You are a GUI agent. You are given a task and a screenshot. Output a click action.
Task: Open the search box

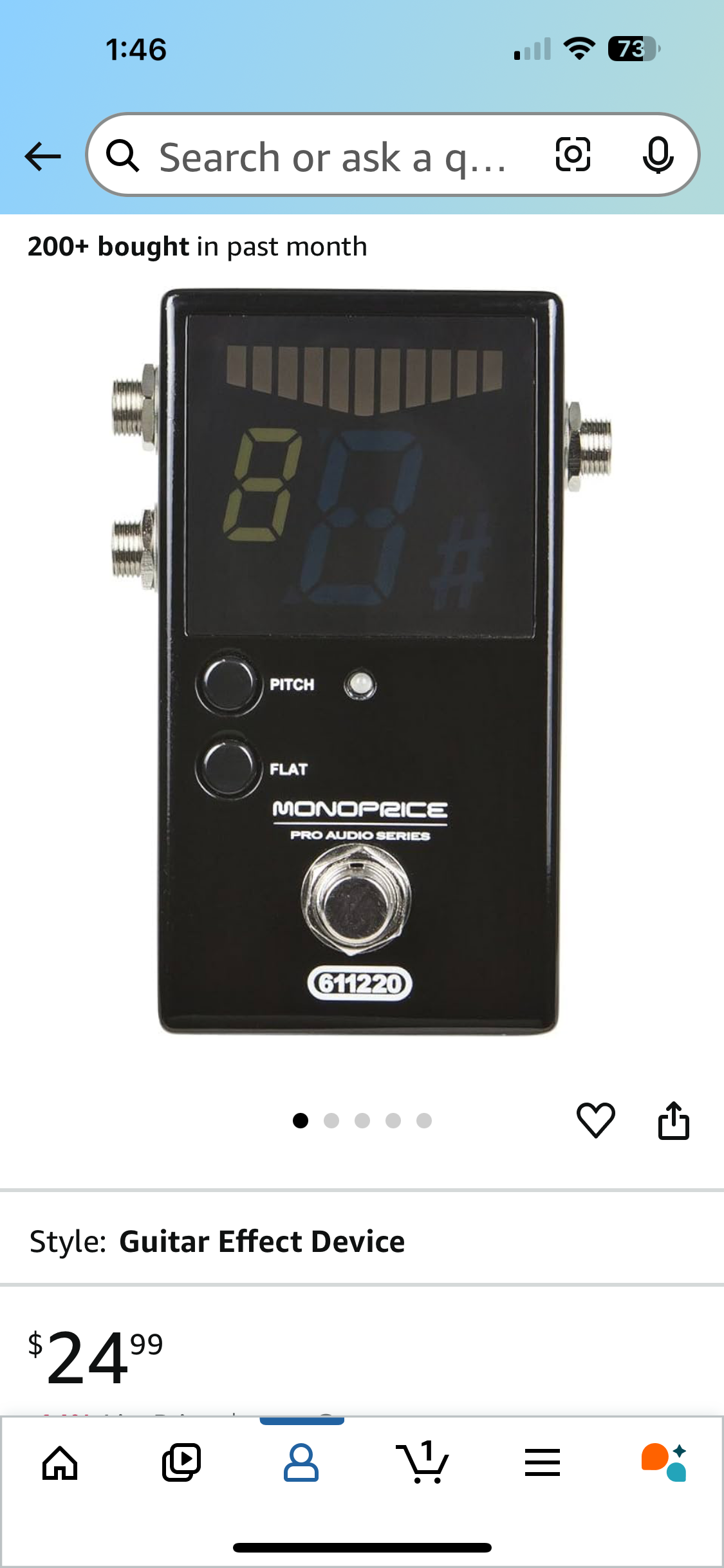tap(331, 156)
